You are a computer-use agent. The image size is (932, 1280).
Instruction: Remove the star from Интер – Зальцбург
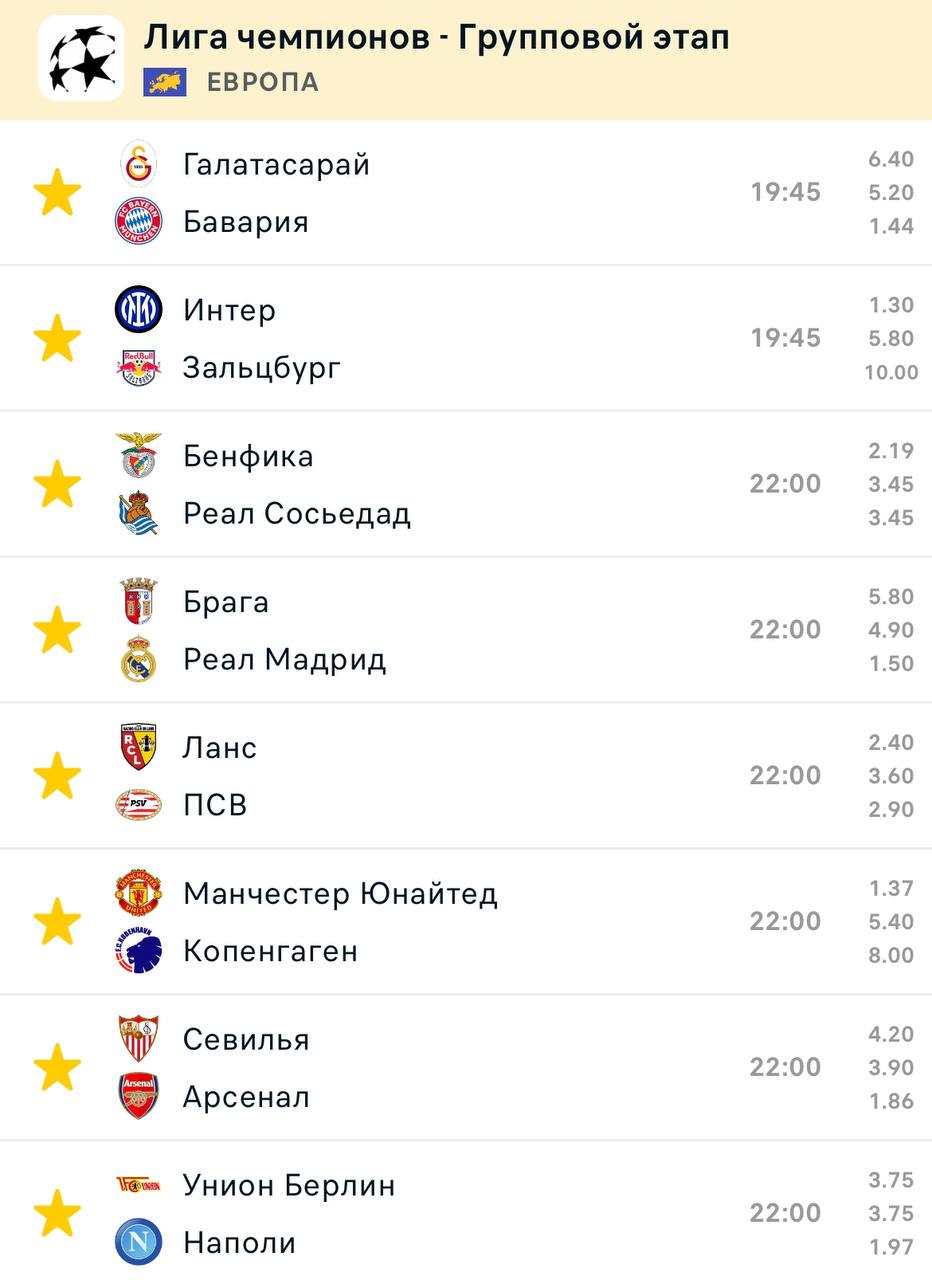coord(58,339)
